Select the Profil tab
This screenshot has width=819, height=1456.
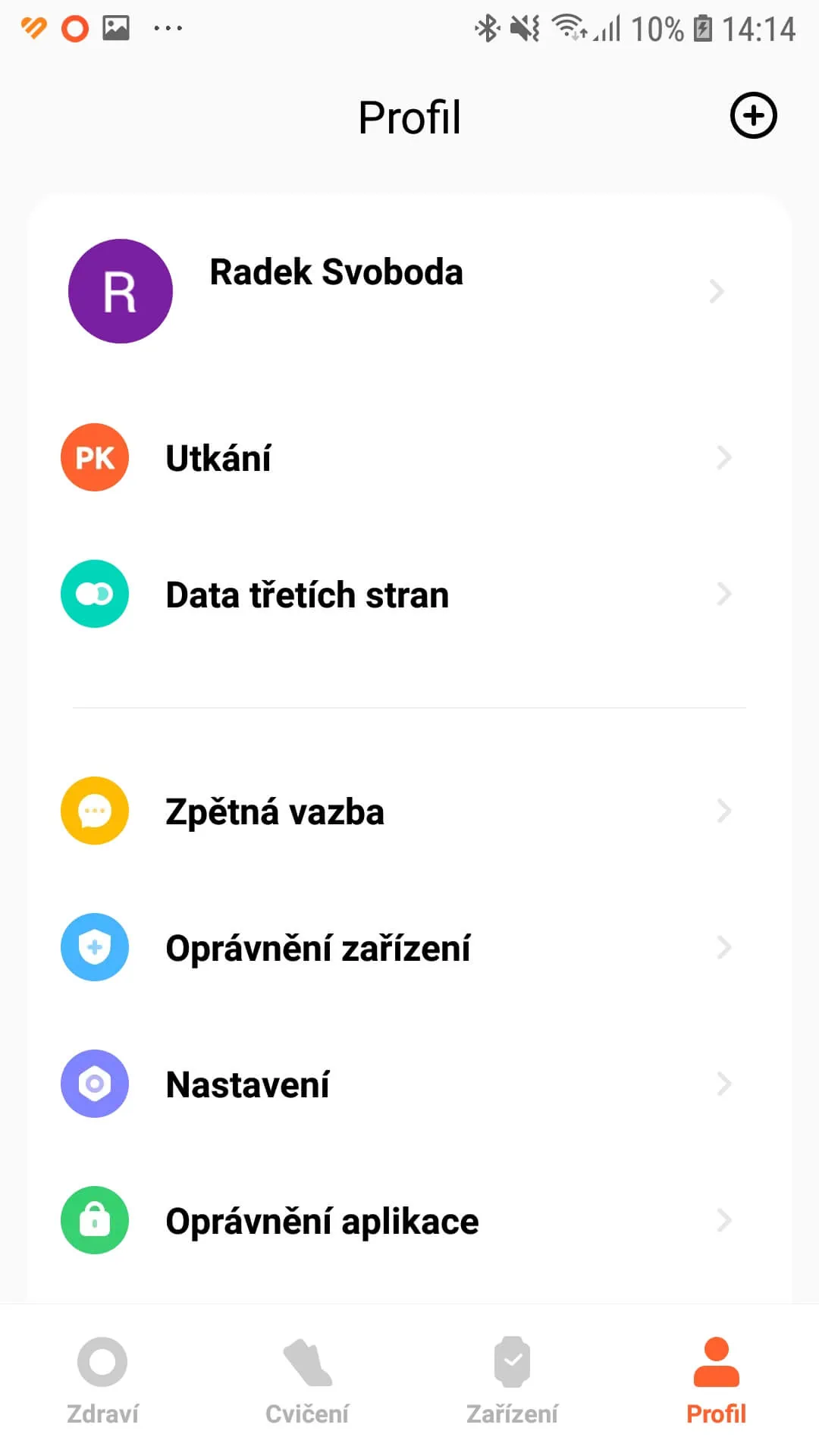tap(716, 1380)
